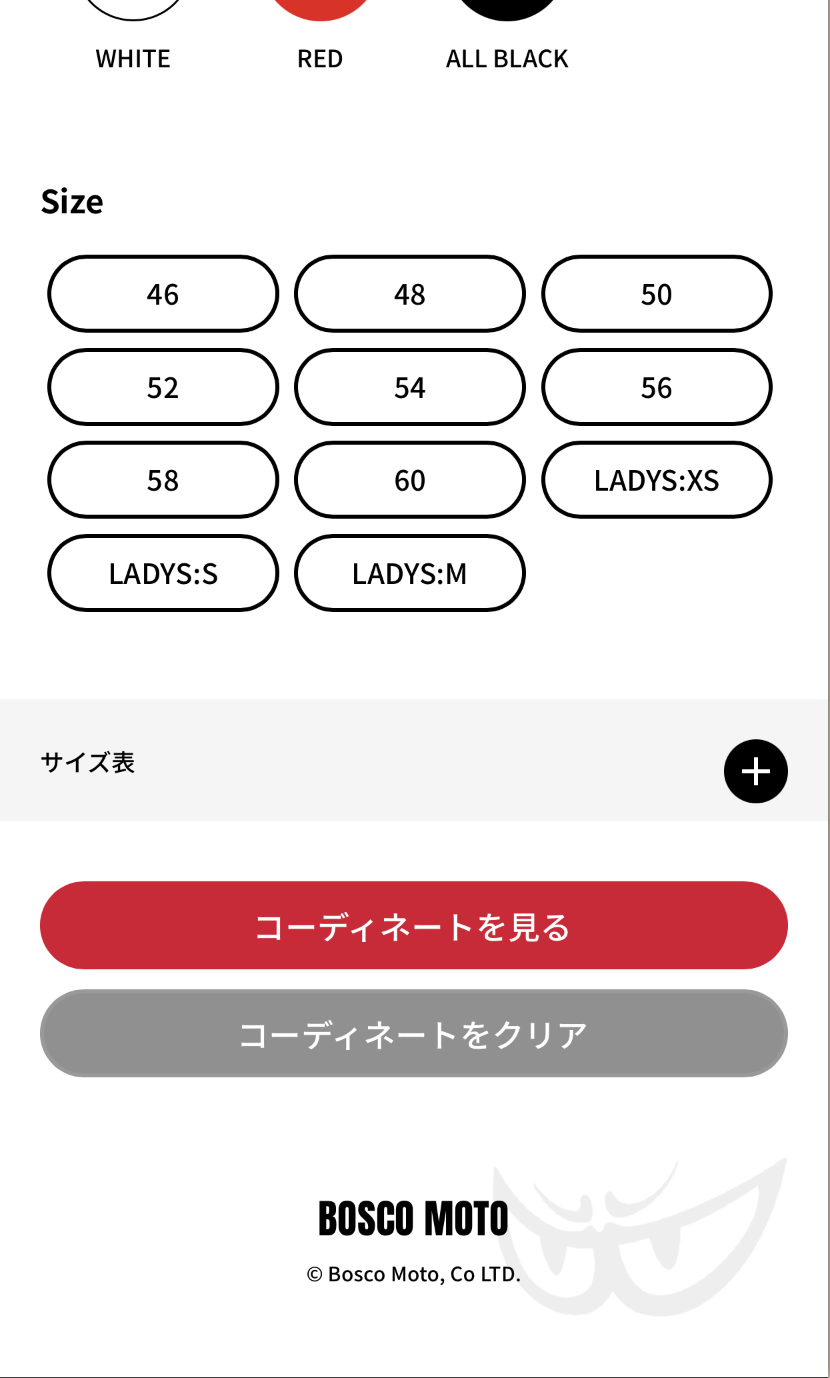
Task: Clear the coordinate with コーディネートをクリア
Action: coord(414,1033)
